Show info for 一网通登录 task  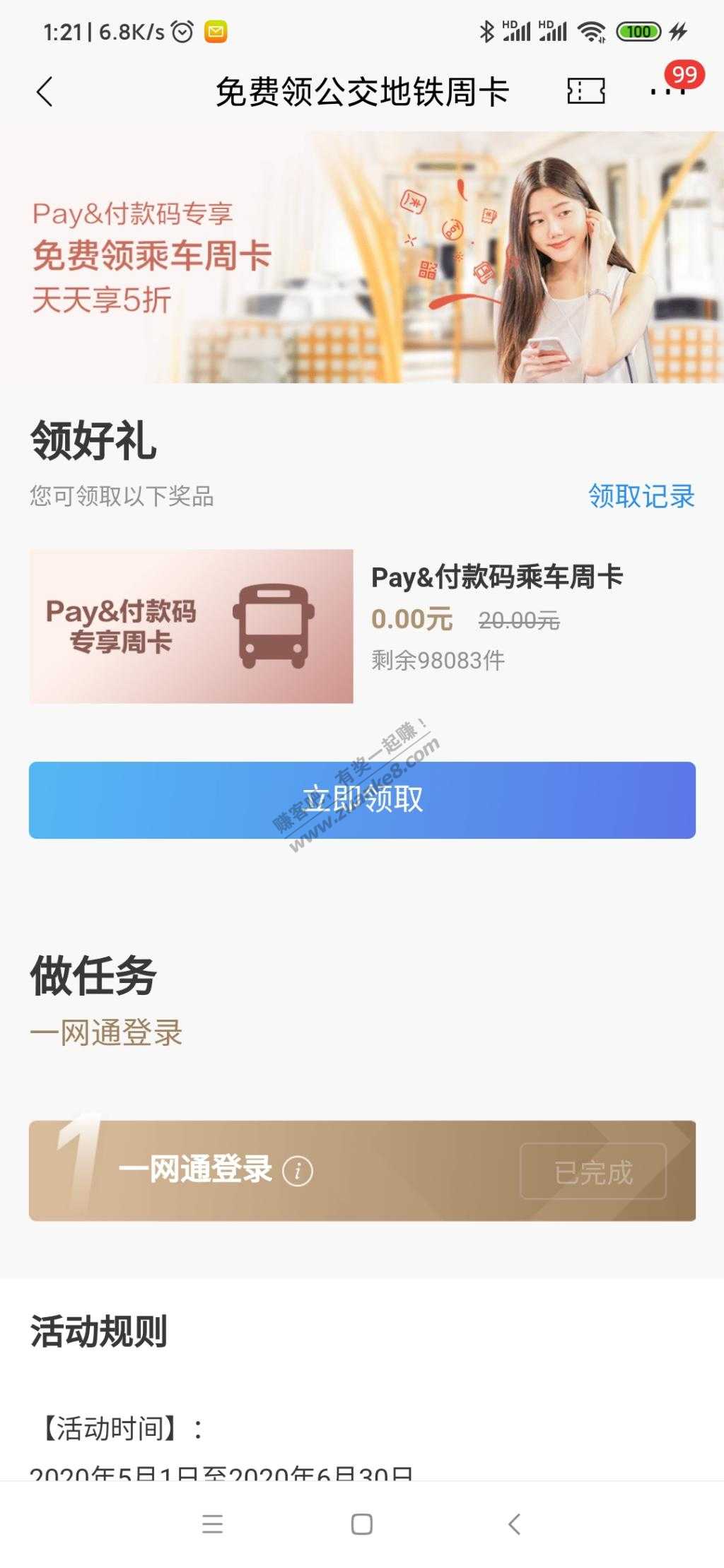tap(298, 1171)
